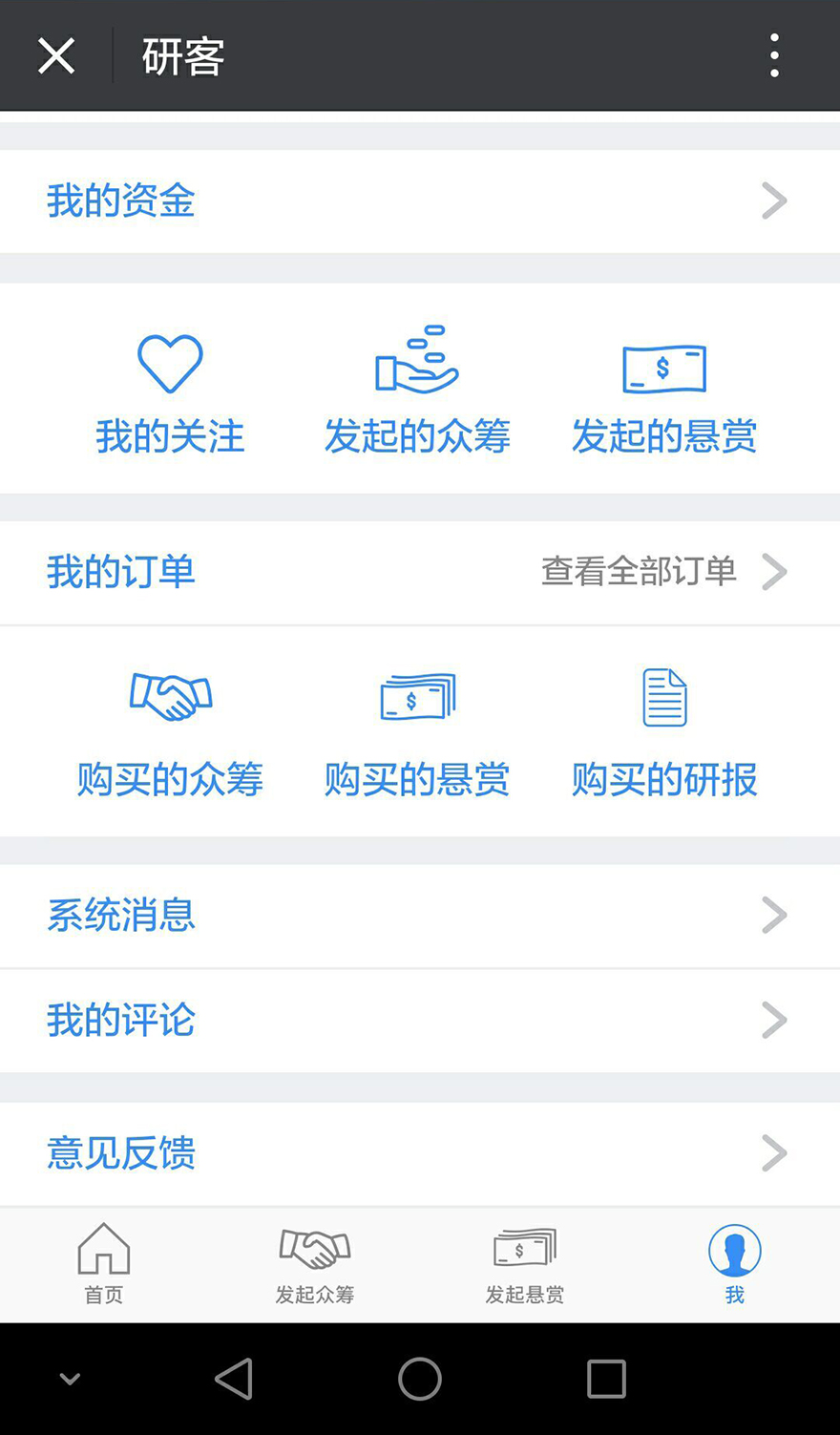Switch to the 首页 tab

tap(104, 1264)
